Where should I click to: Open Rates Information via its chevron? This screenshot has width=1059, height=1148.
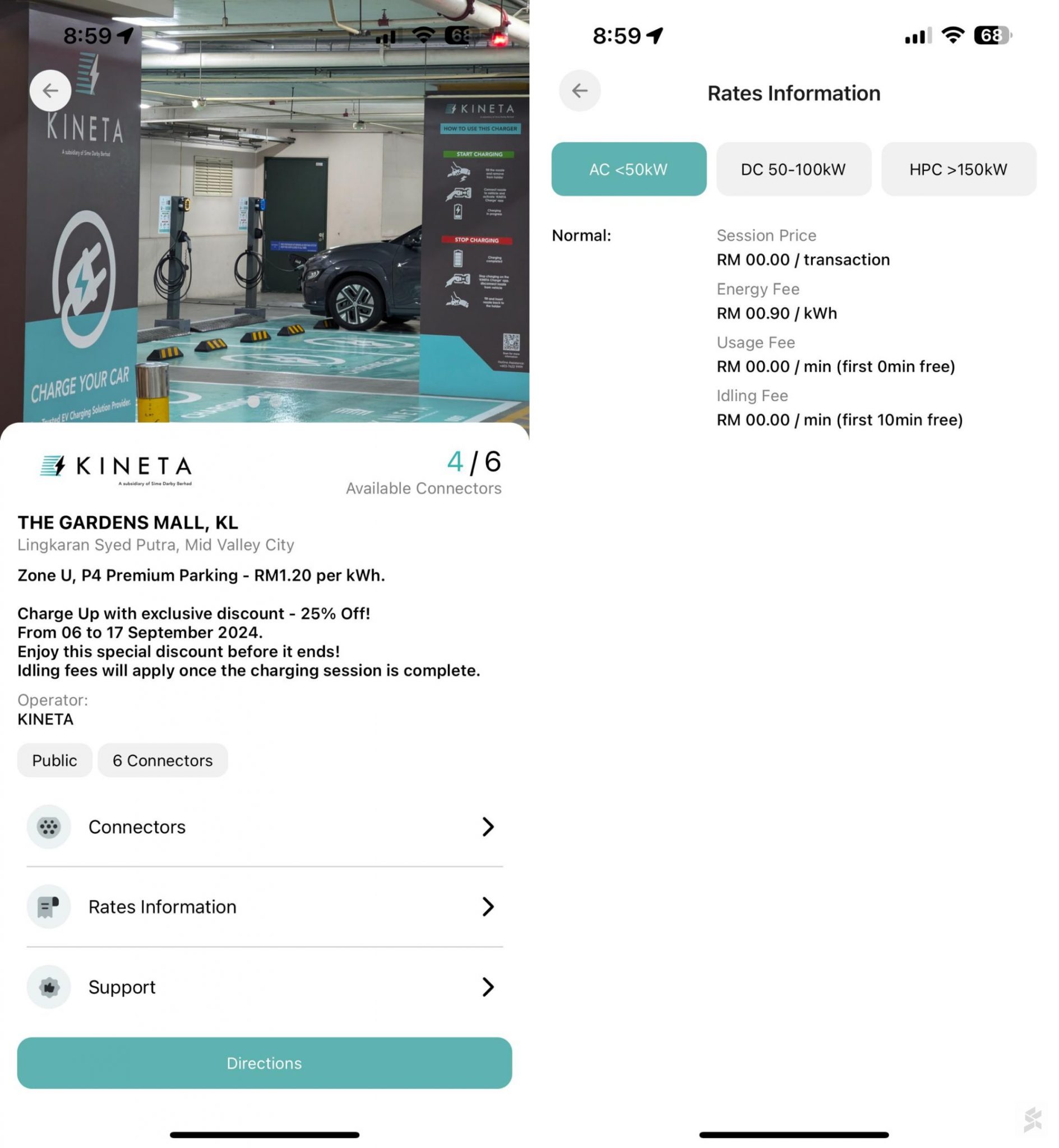pyautogui.click(x=488, y=907)
